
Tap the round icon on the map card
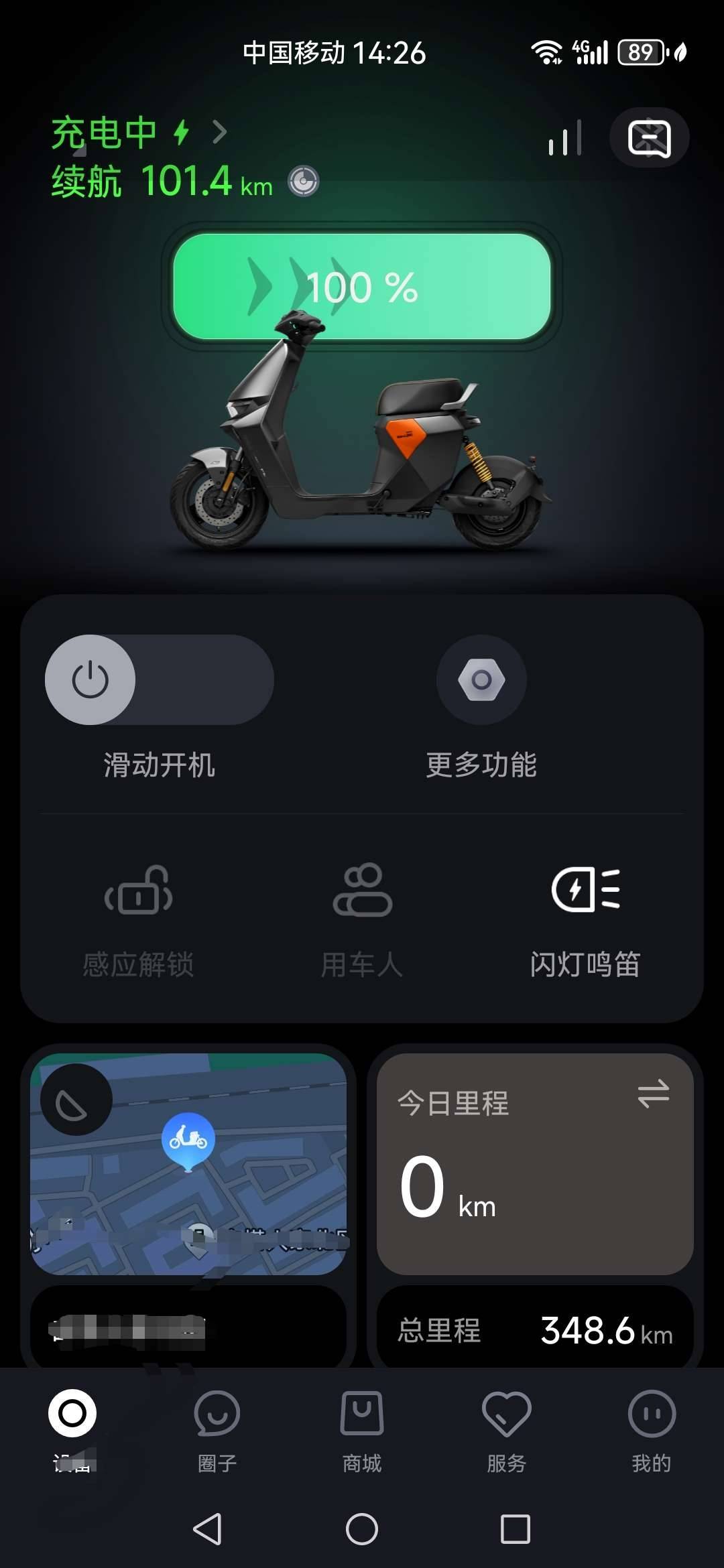(x=76, y=1100)
